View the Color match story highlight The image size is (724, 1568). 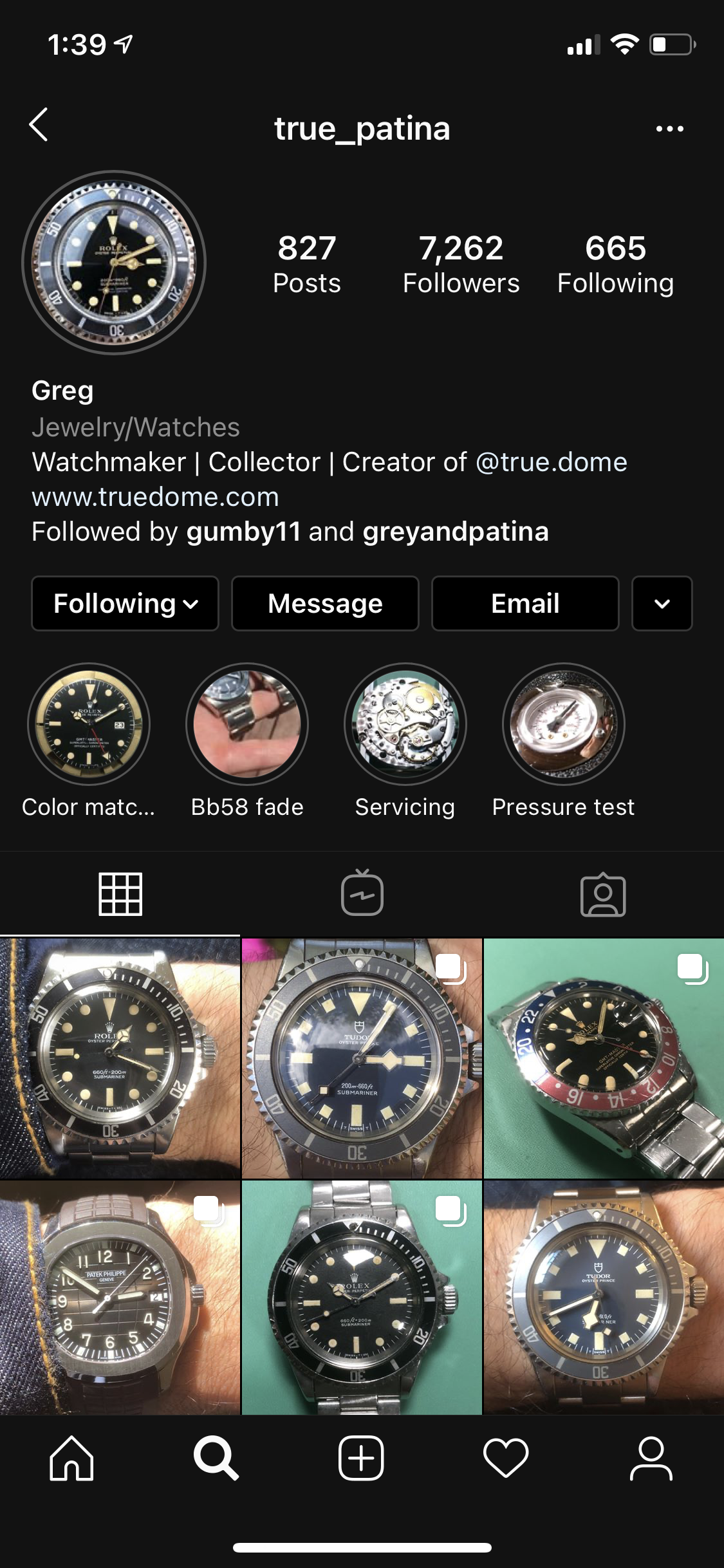tap(89, 724)
